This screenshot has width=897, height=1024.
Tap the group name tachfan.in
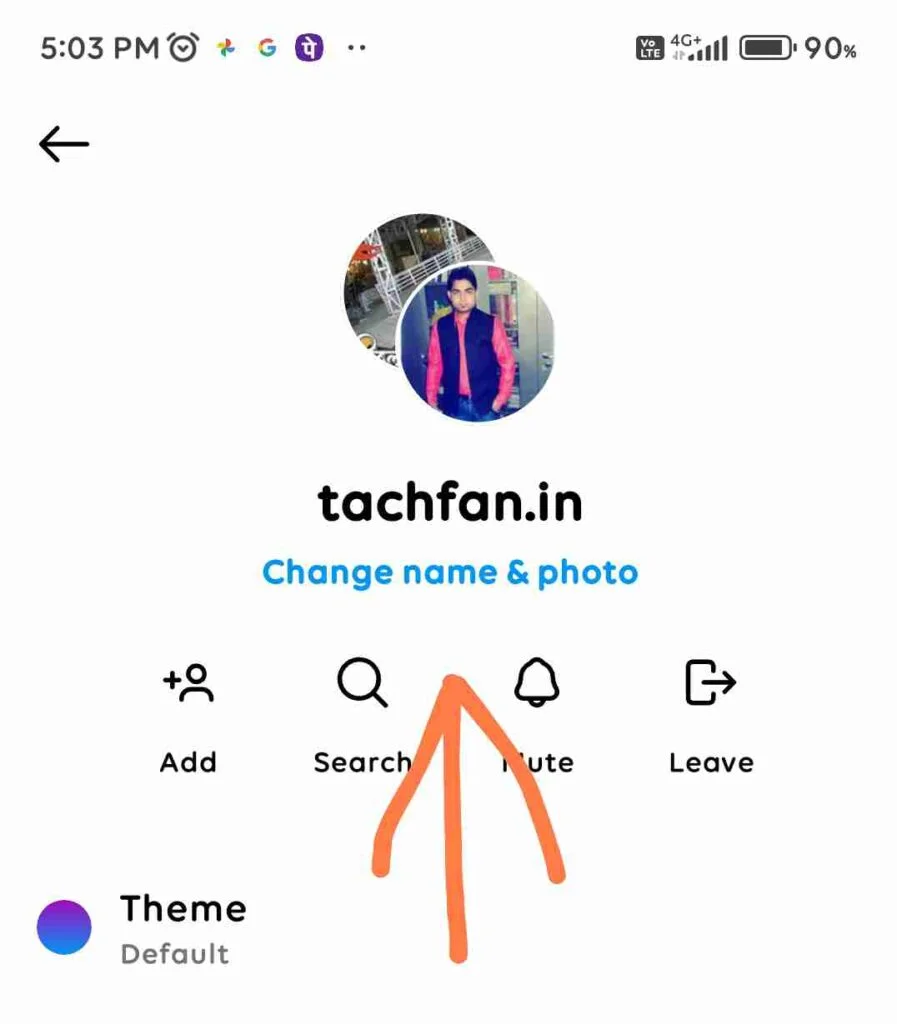[448, 503]
